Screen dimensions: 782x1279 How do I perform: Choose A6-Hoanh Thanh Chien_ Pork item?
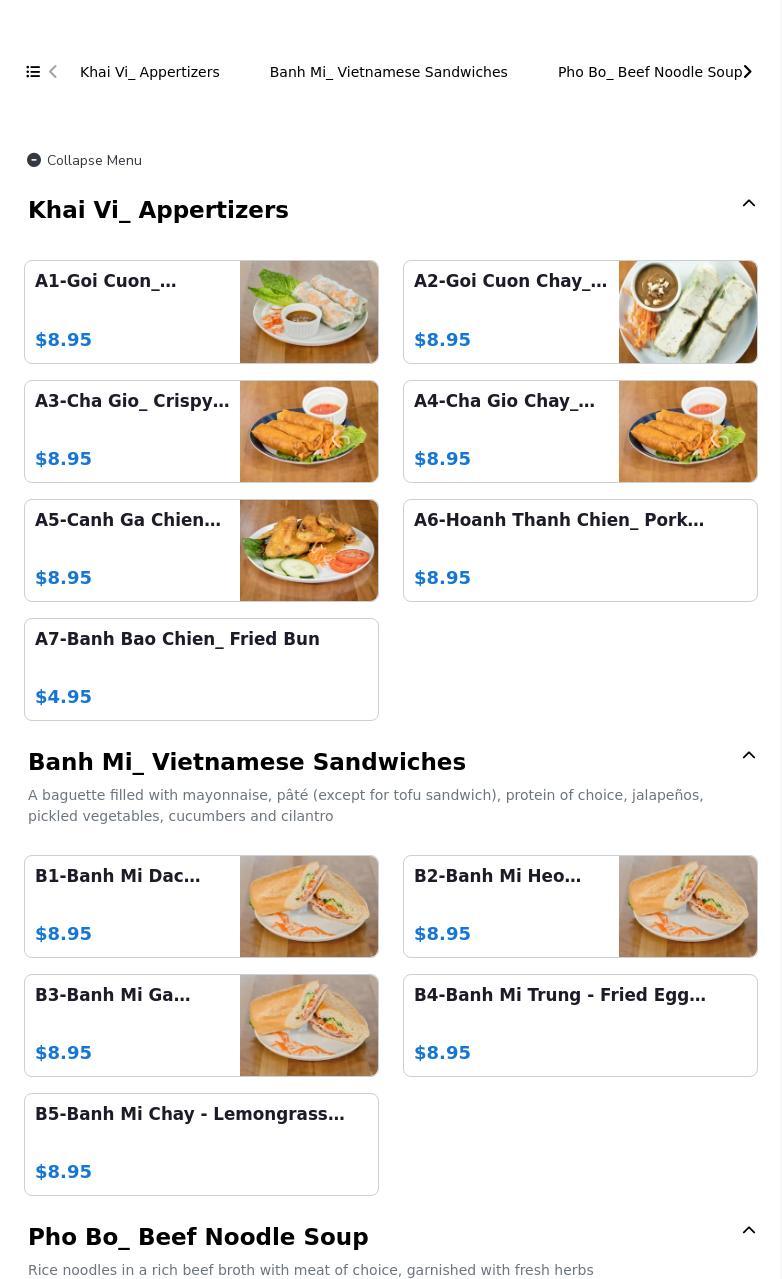pos(580,550)
